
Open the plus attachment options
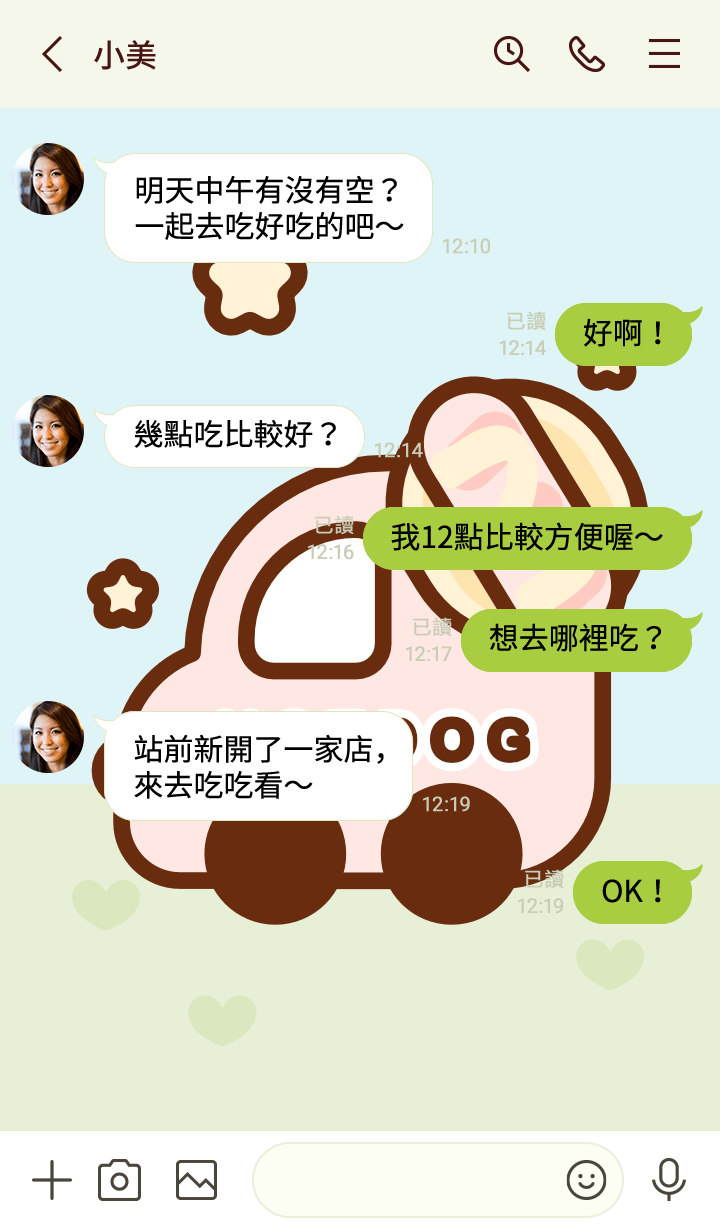point(52,1181)
